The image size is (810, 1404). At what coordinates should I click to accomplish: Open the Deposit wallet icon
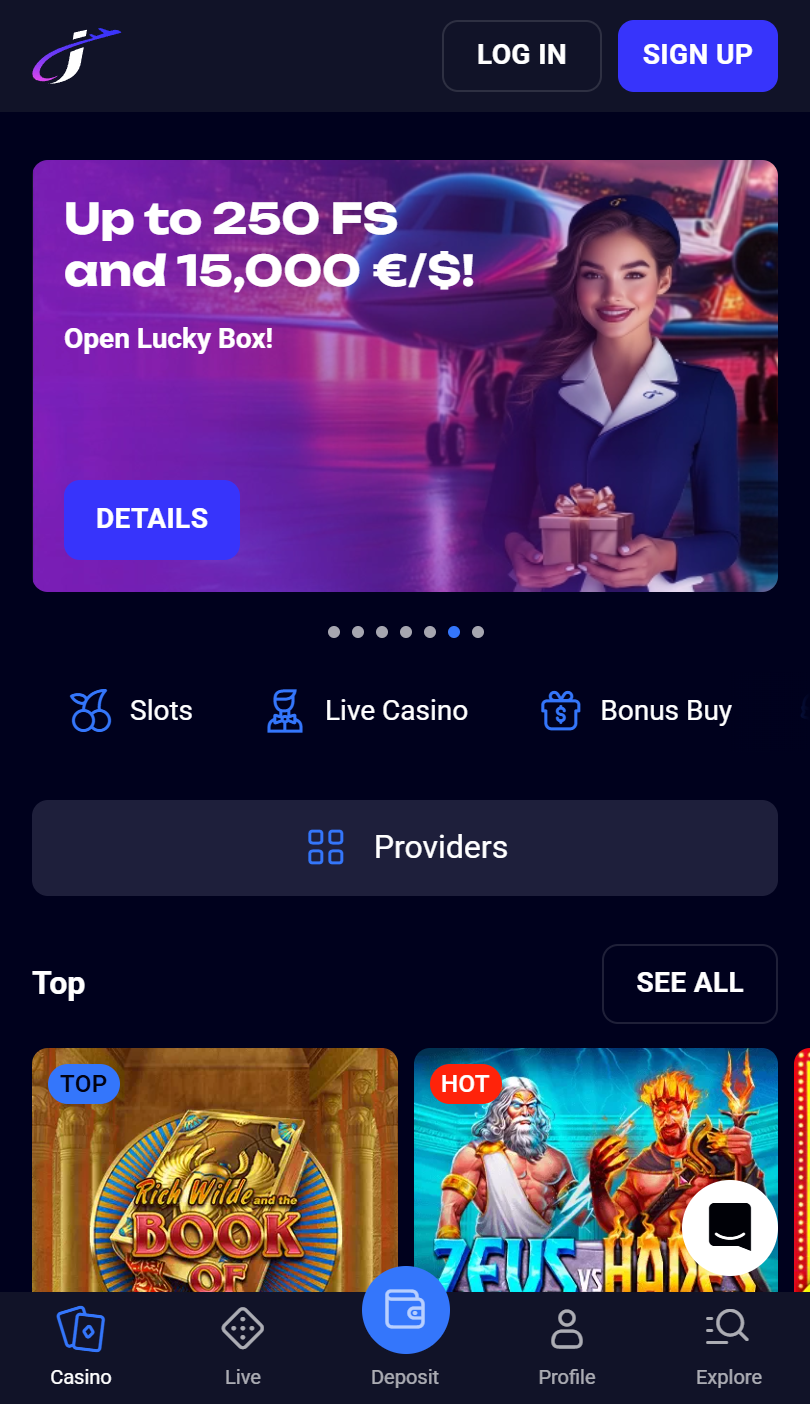(405, 1311)
